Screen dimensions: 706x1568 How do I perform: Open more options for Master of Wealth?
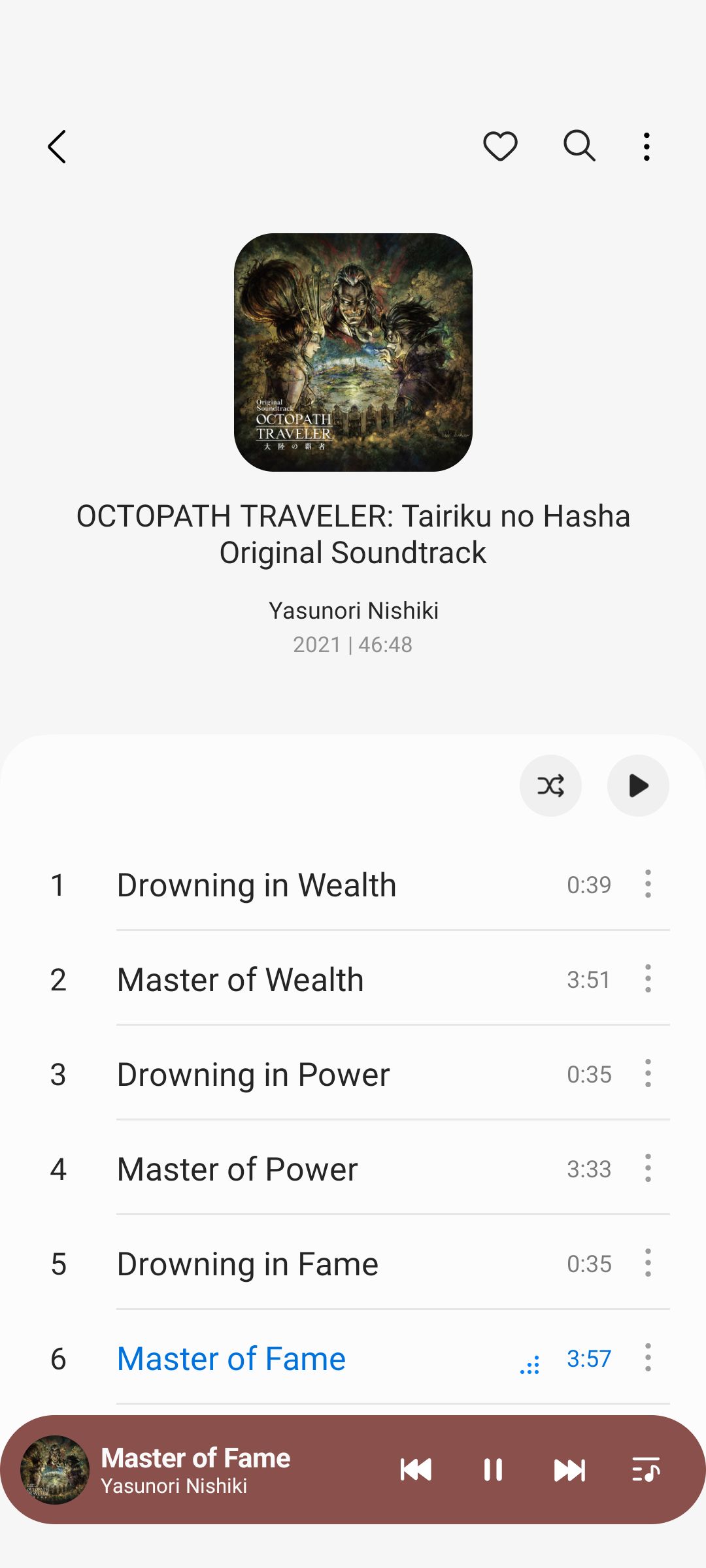click(x=648, y=979)
